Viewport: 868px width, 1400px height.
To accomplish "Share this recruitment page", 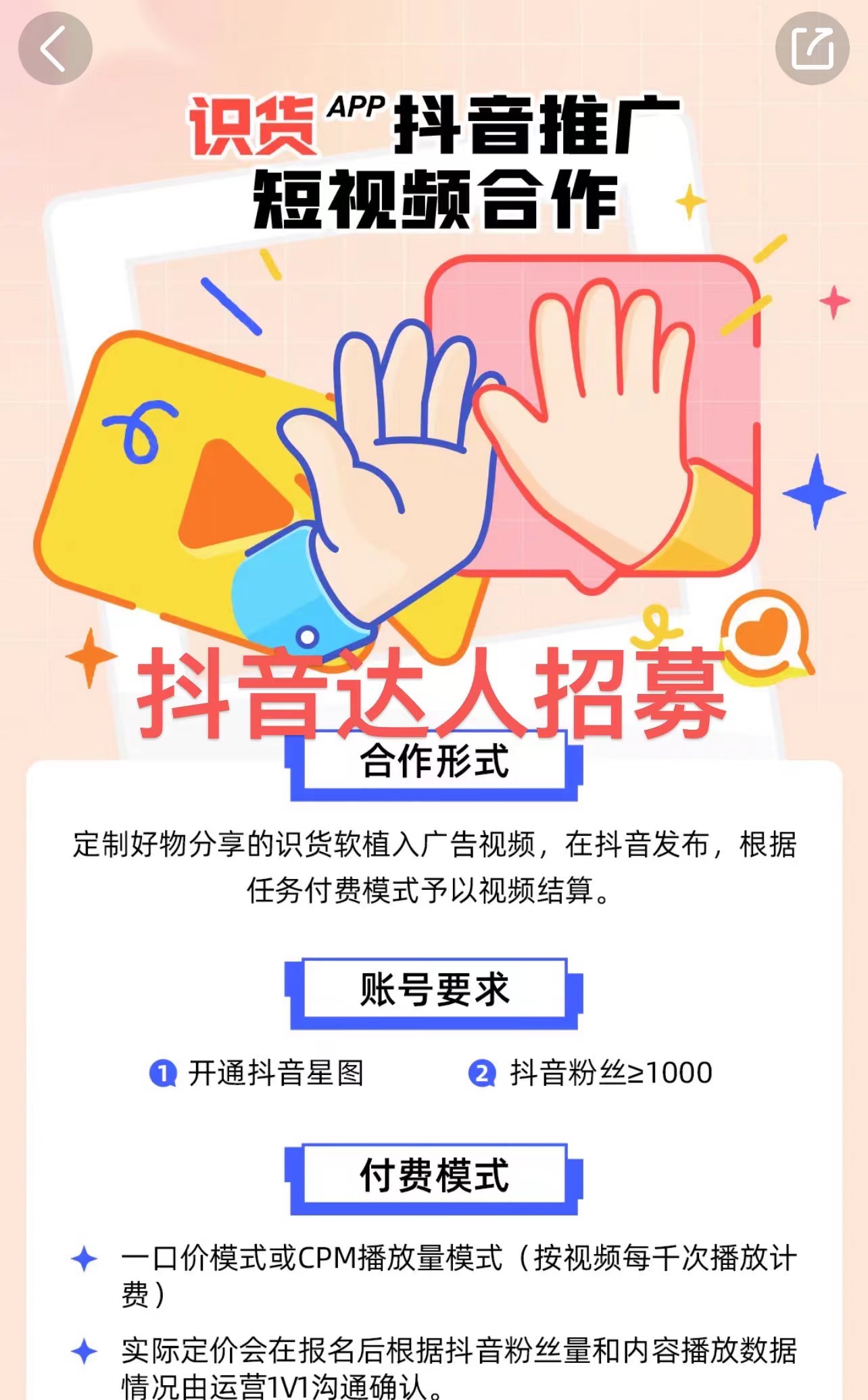I will [x=812, y=48].
